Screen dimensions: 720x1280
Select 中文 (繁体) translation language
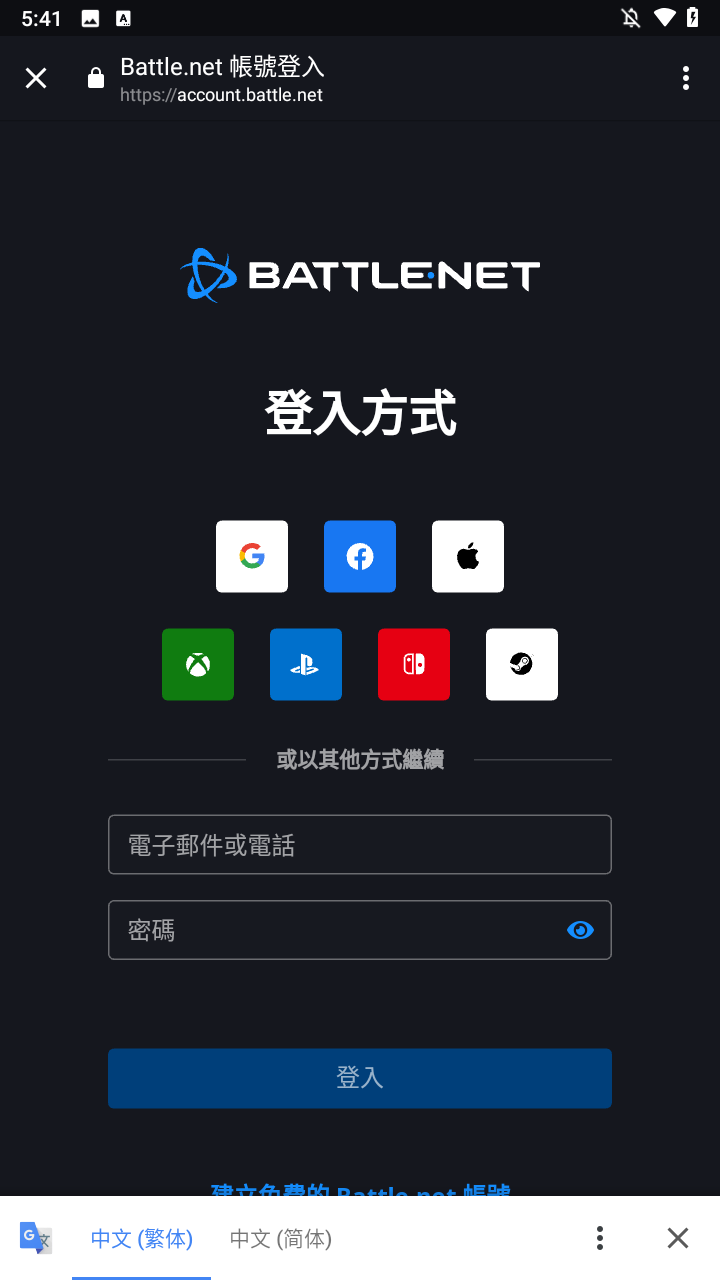click(141, 1239)
